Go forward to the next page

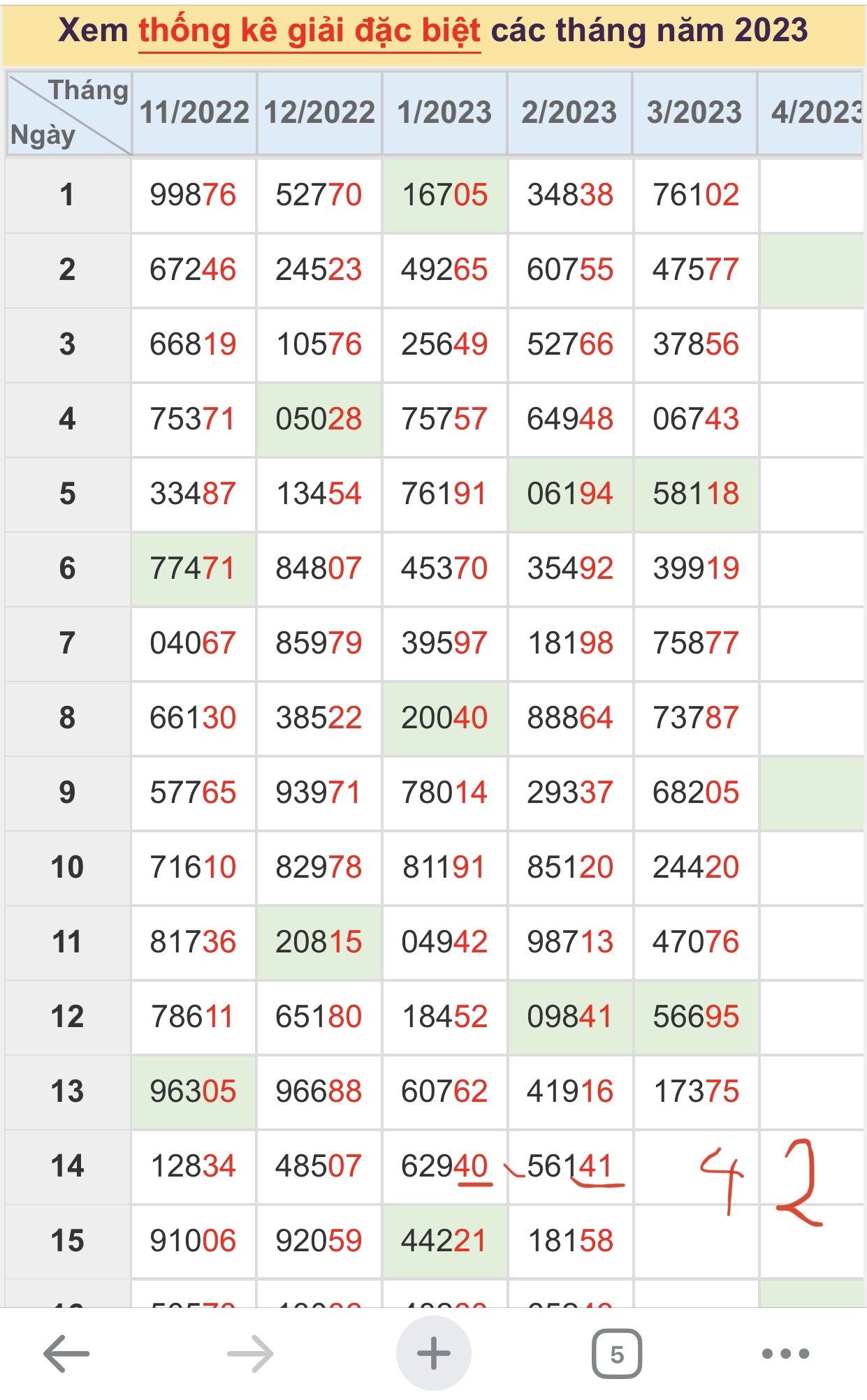(x=250, y=1354)
